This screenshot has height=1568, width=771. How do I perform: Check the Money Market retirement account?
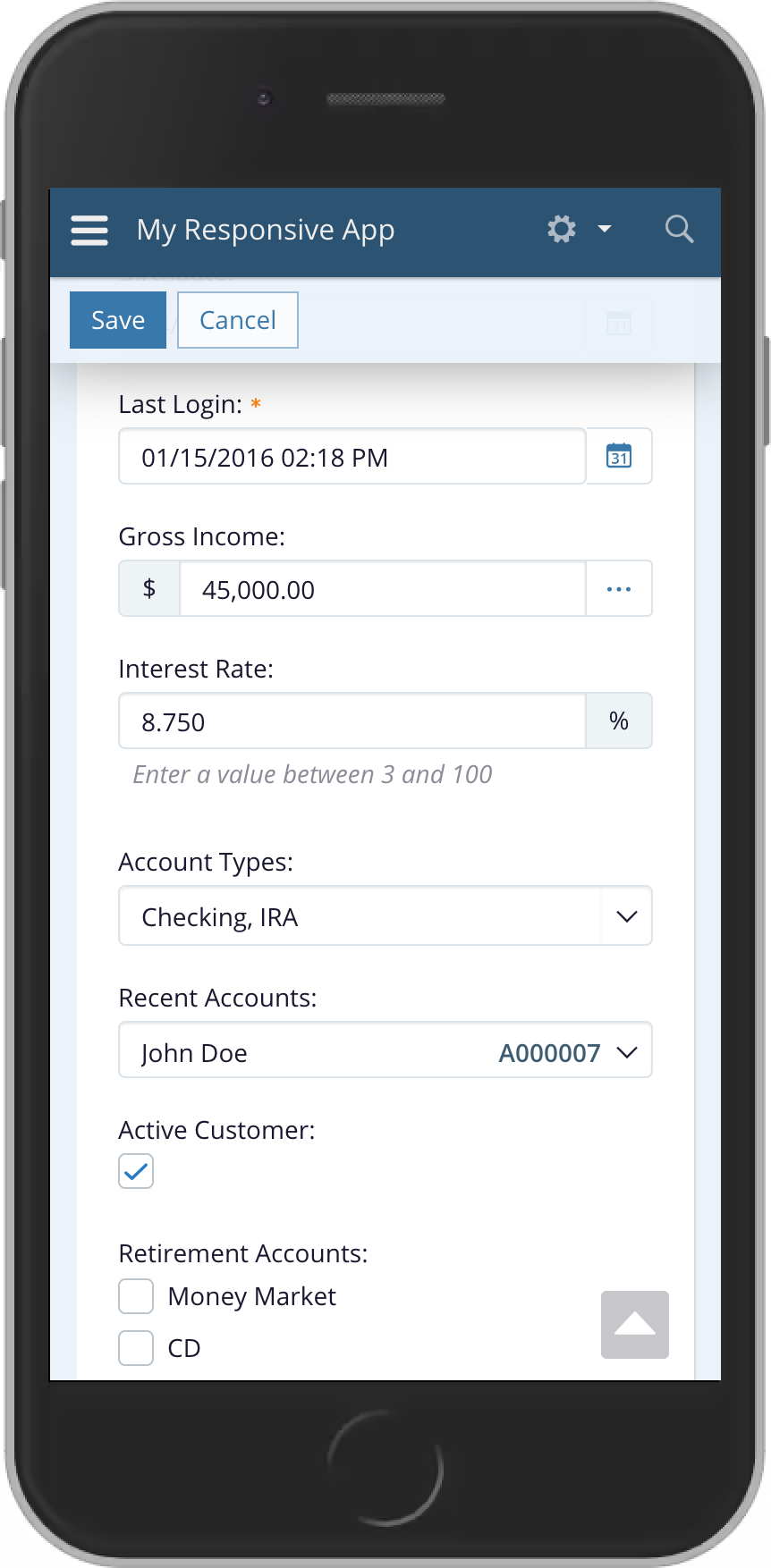136,1296
